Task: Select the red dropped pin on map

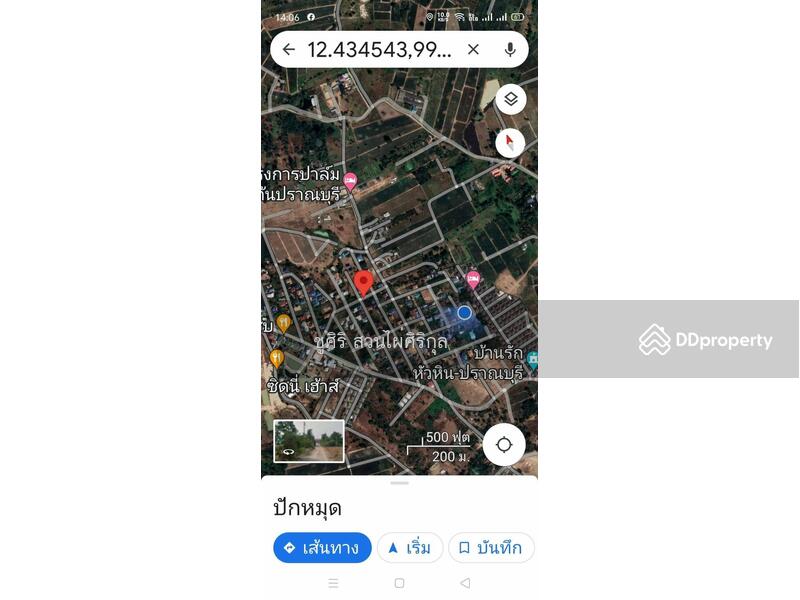Action: 364,283
